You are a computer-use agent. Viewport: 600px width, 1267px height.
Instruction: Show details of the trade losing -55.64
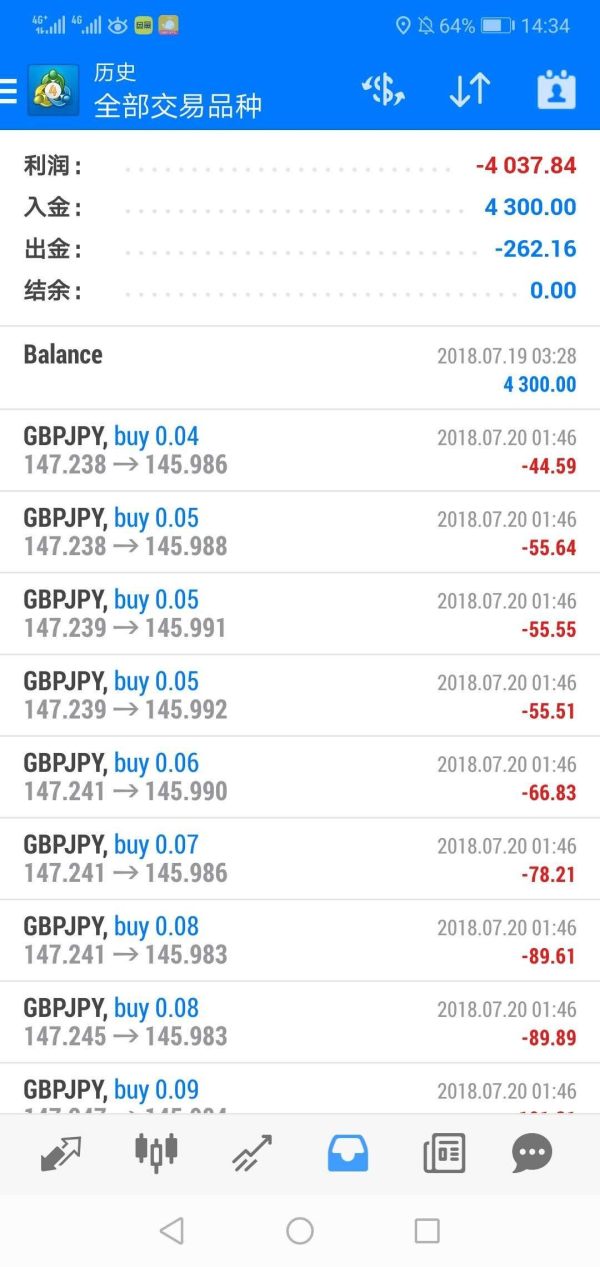[x=300, y=532]
